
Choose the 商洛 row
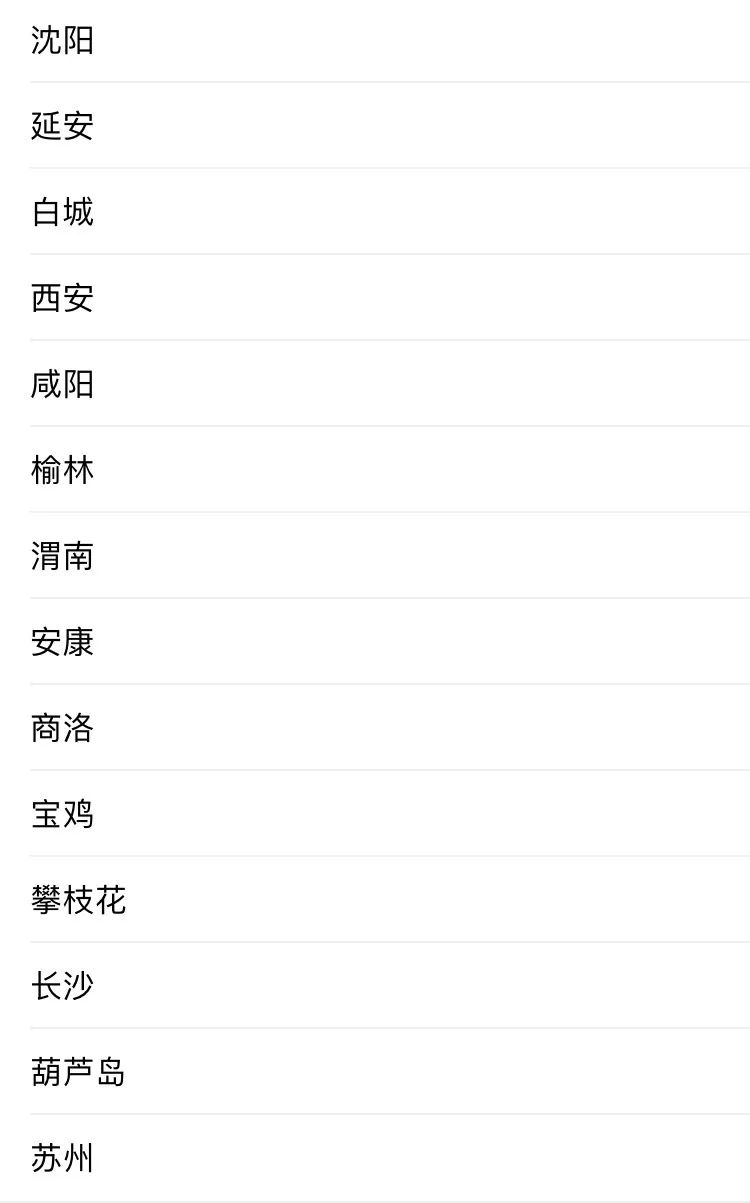tap(63, 729)
